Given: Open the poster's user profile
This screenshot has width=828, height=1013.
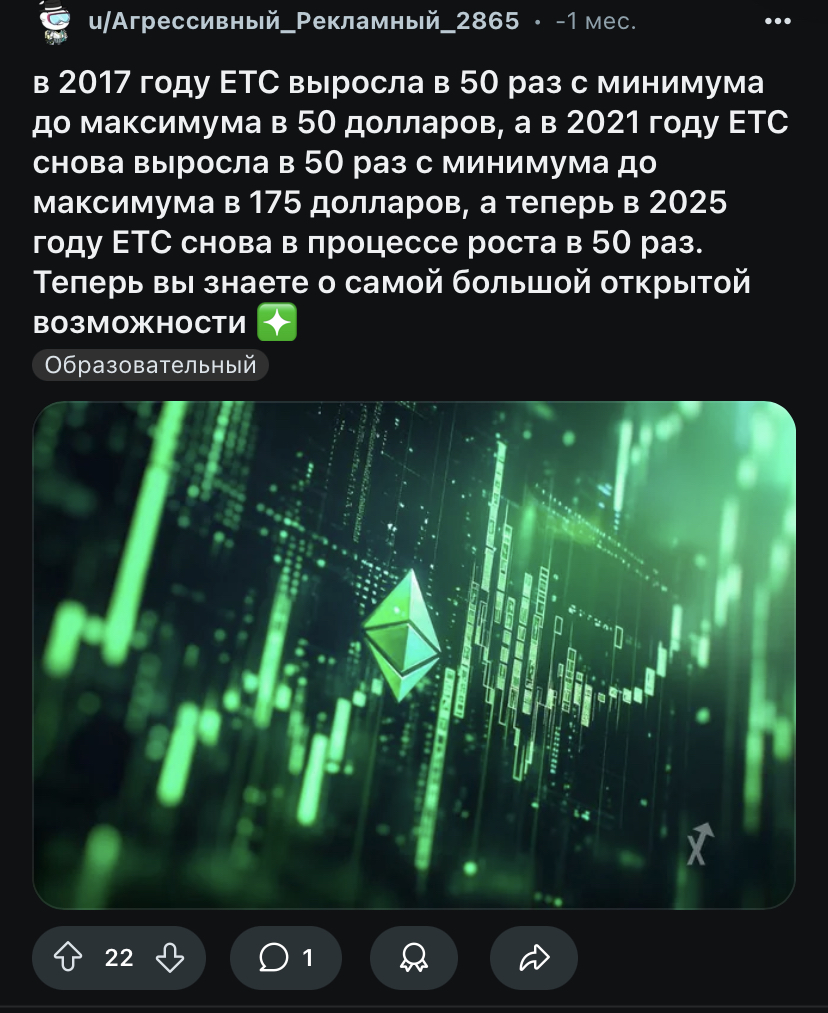Looking at the screenshot, I should coord(304,21).
